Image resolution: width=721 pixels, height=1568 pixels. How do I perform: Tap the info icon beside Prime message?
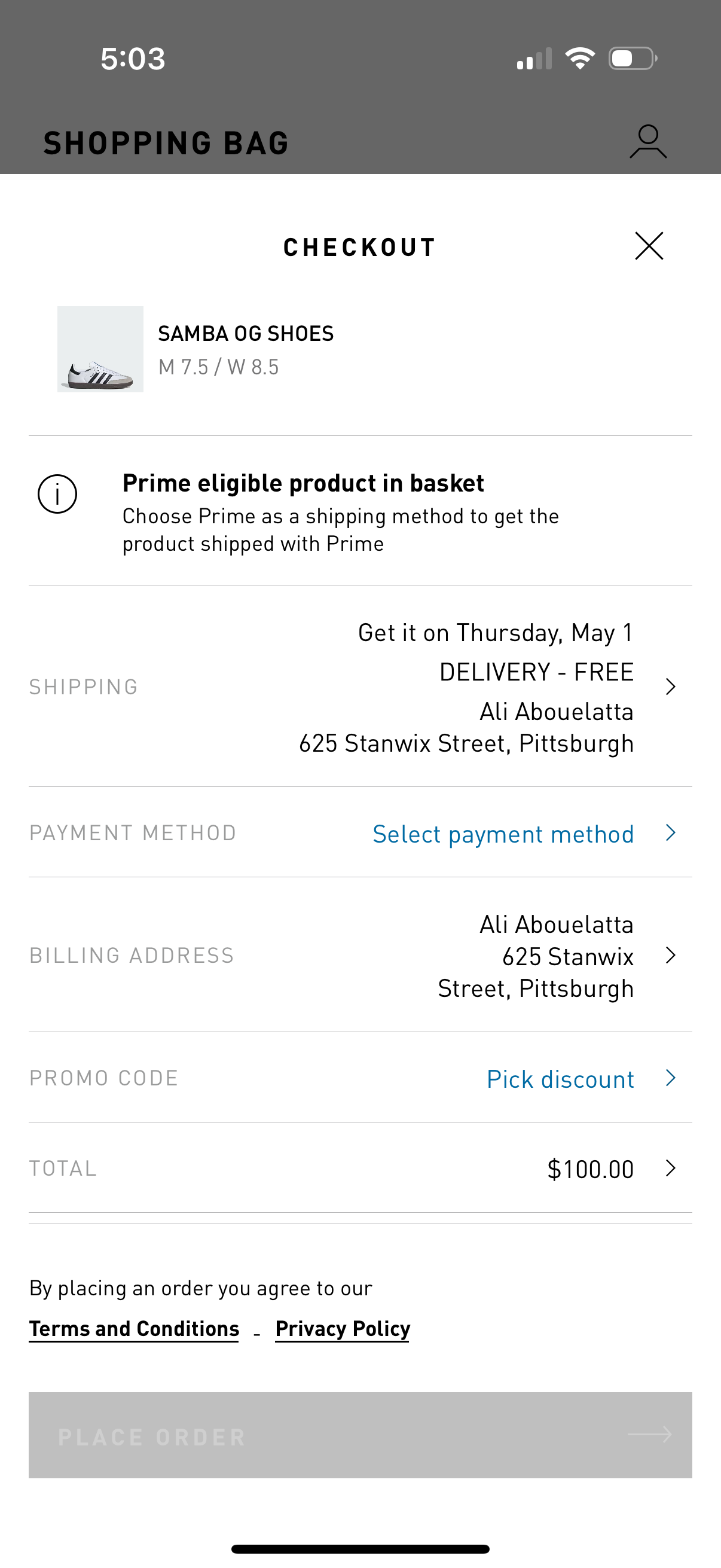point(59,494)
